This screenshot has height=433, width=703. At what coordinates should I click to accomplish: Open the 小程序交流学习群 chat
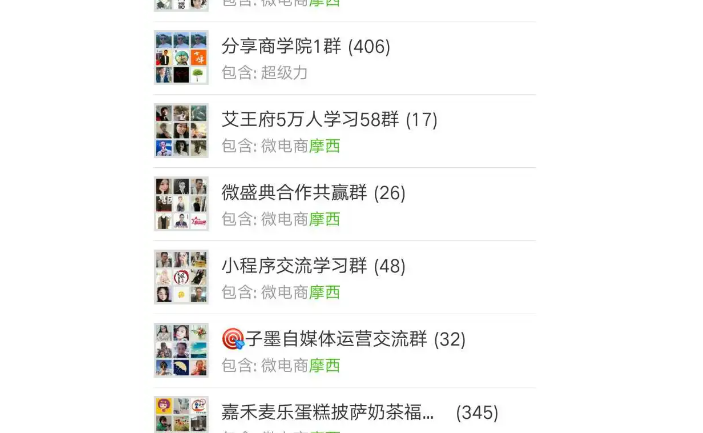click(313, 266)
